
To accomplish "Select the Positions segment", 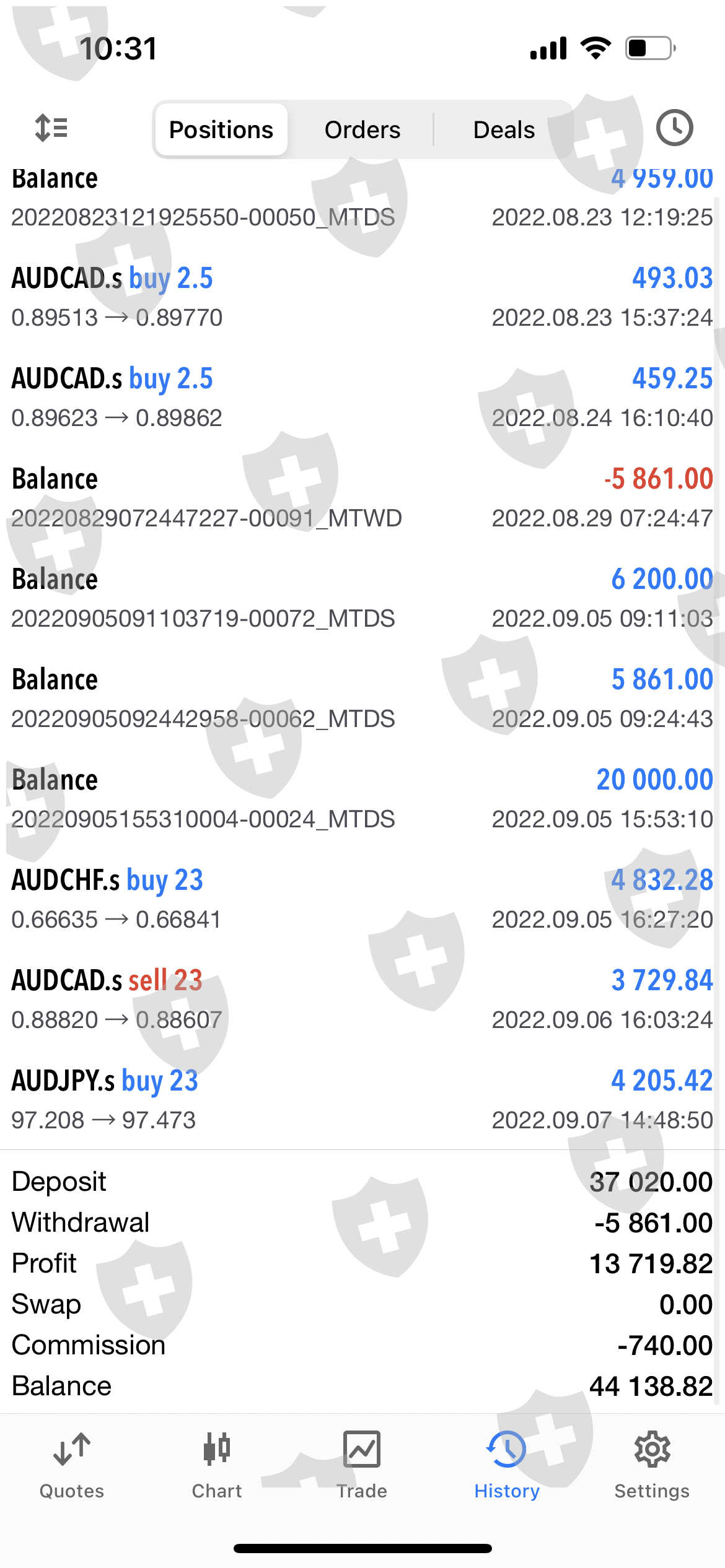I will coord(221,129).
